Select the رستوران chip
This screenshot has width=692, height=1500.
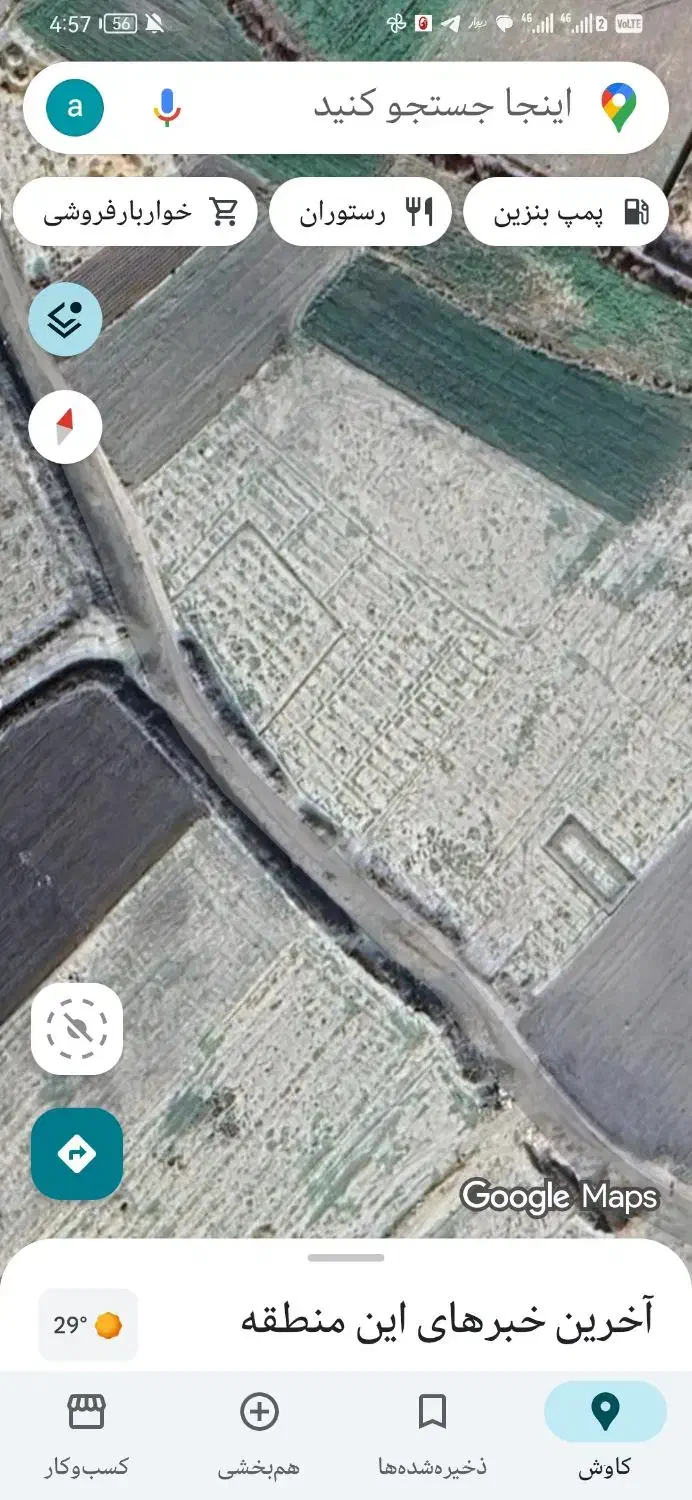pyautogui.click(x=362, y=212)
